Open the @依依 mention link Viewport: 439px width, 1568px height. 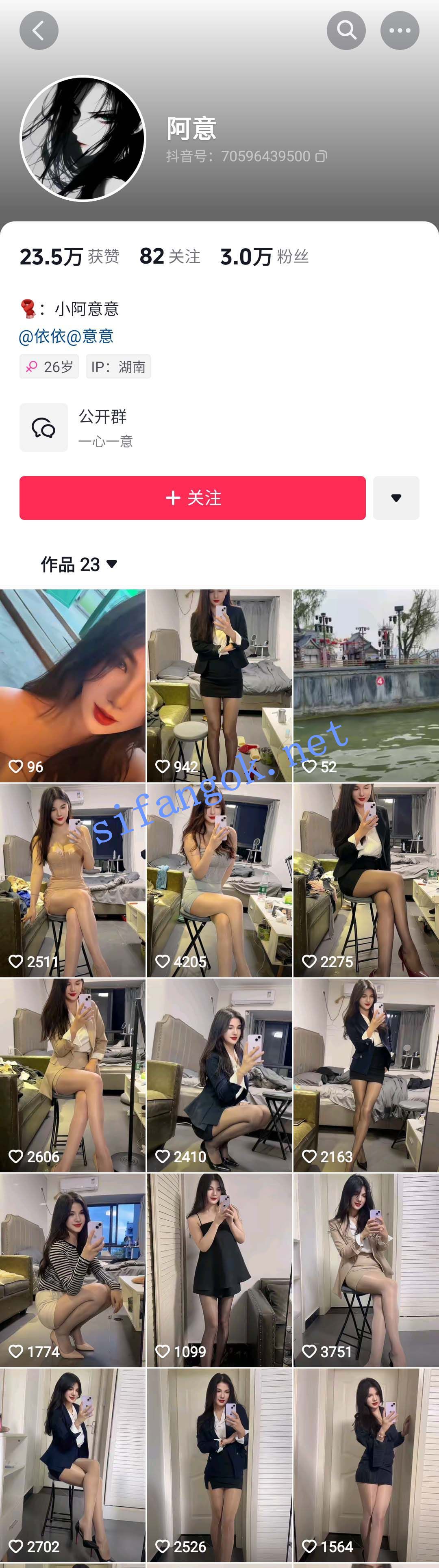[42, 336]
